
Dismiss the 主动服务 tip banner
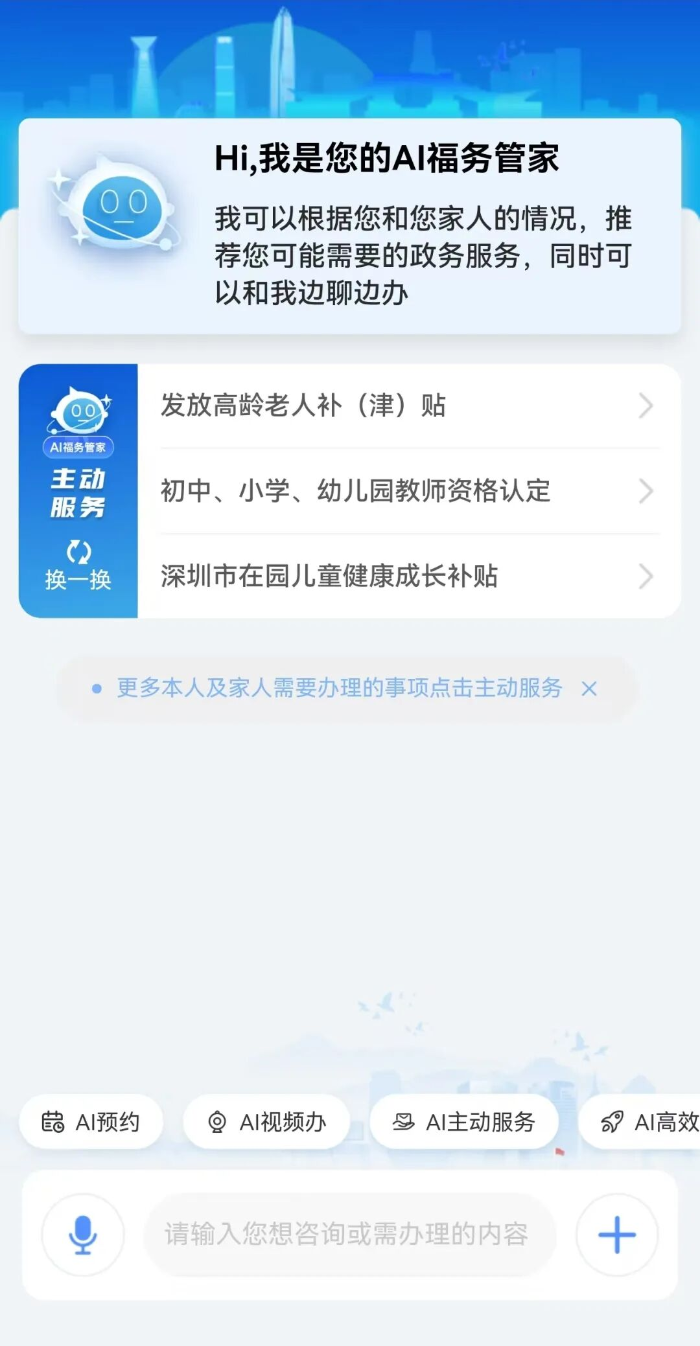click(589, 688)
